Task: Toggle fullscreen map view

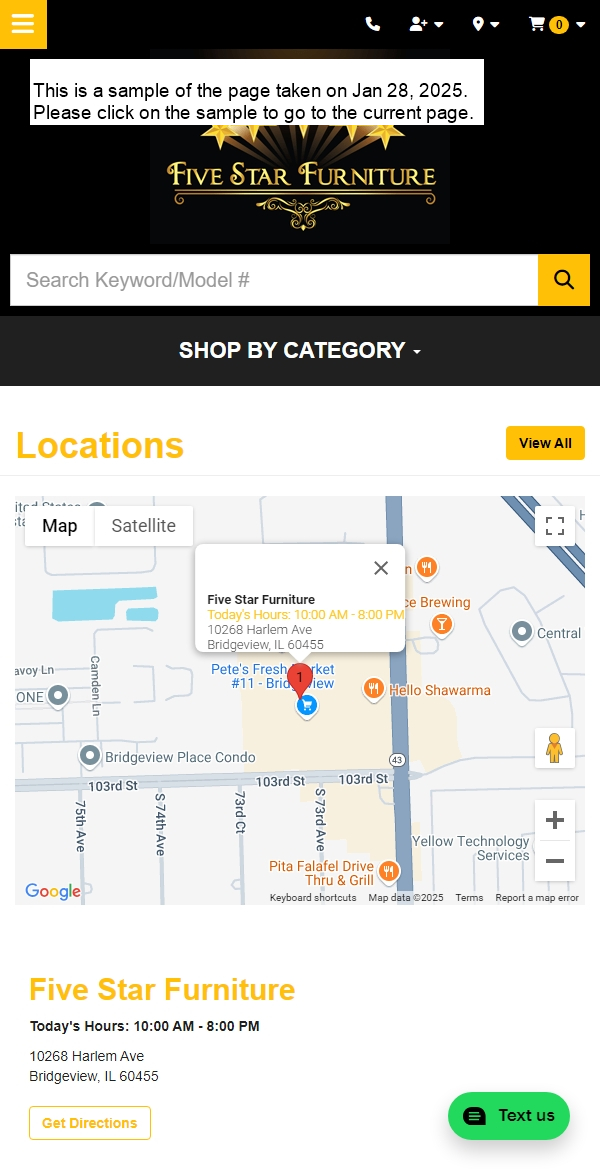Action: click(555, 526)
